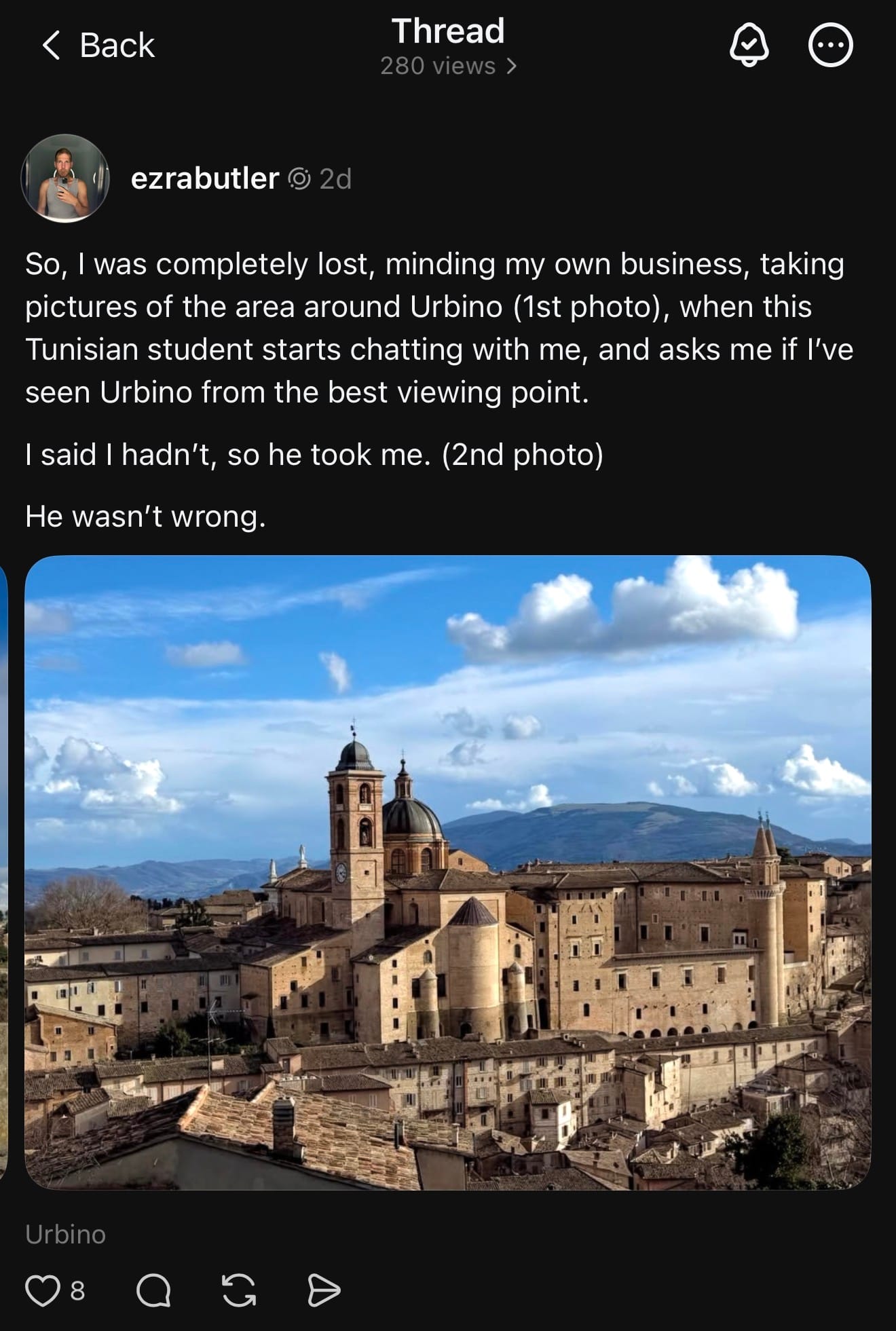The height and width of the screenshot is (1331, 896).
Task: Go back from the thread
Action: pos(98,45)
